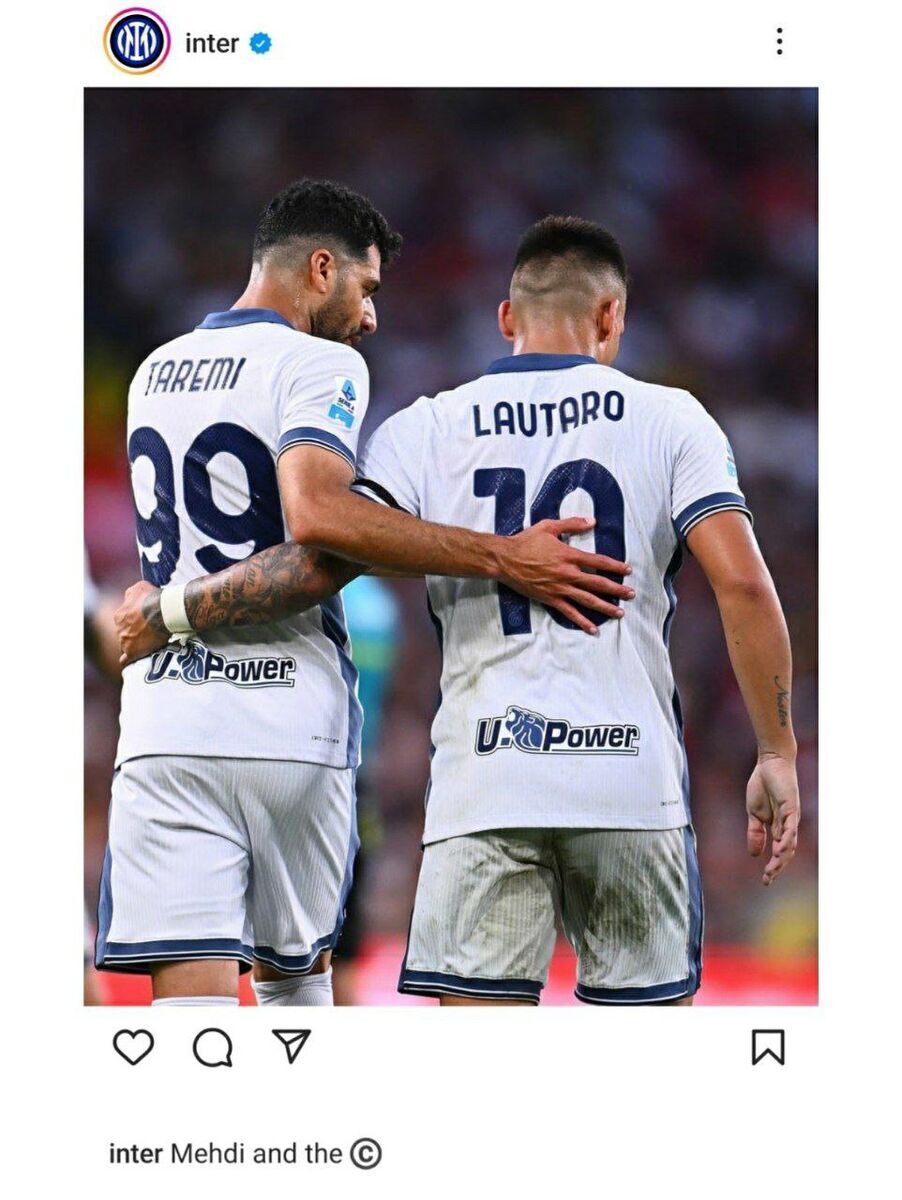Bookmark this inter post
The height and width of the screenshot is (1200, 902).
point(768,1047)
